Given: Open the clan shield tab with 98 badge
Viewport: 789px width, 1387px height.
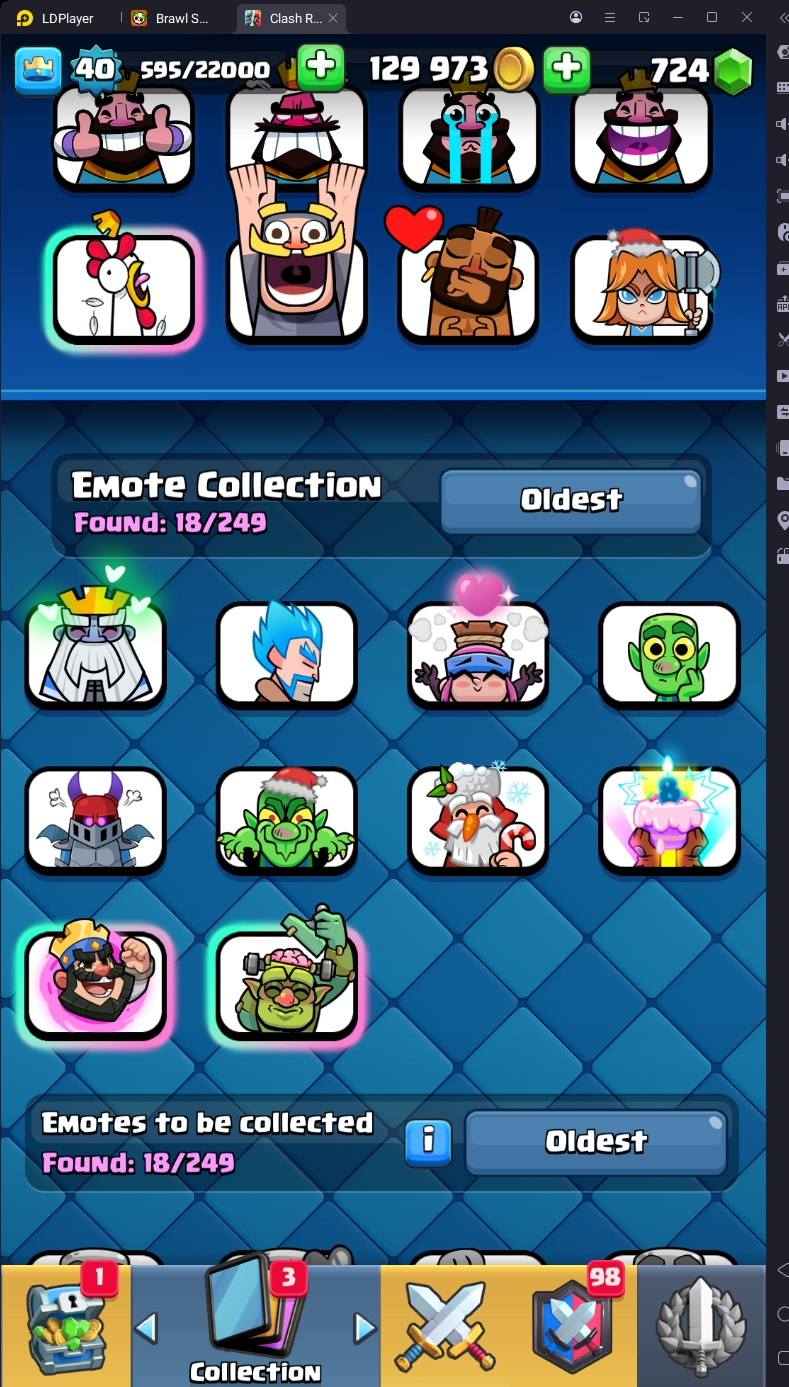Looking at the screenshot, I should pyautogui.click(x=574, y=1326).
